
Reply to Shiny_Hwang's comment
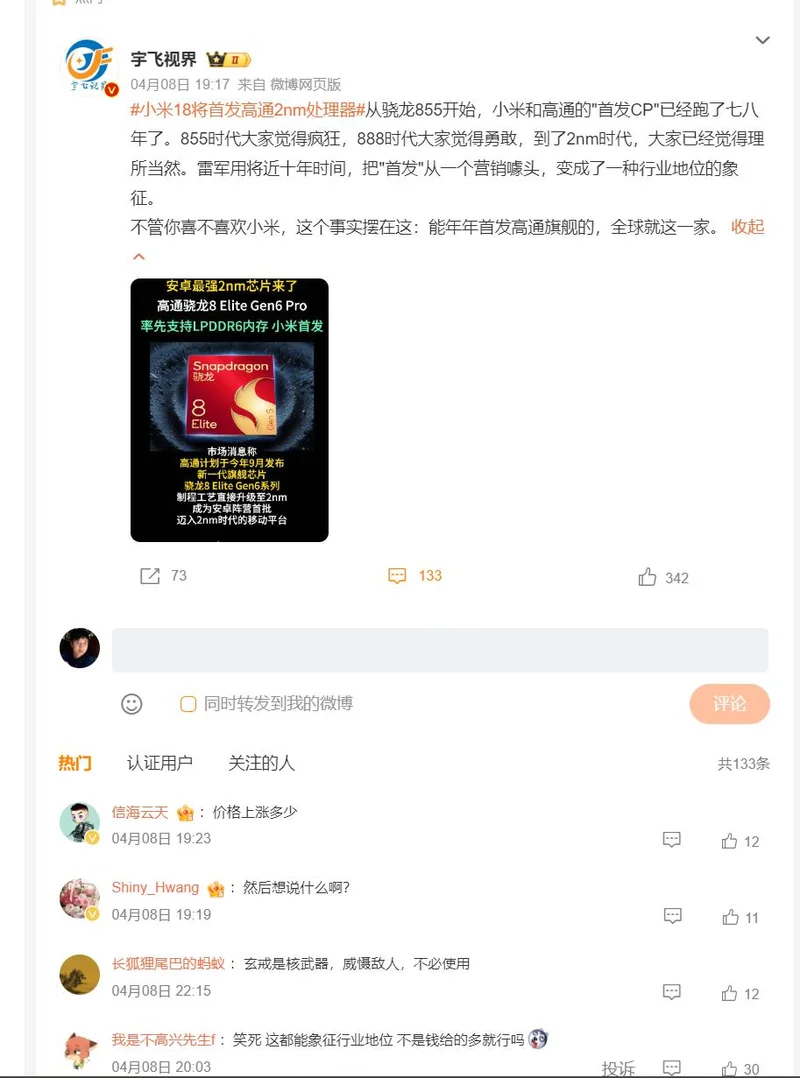coord(673,916)
